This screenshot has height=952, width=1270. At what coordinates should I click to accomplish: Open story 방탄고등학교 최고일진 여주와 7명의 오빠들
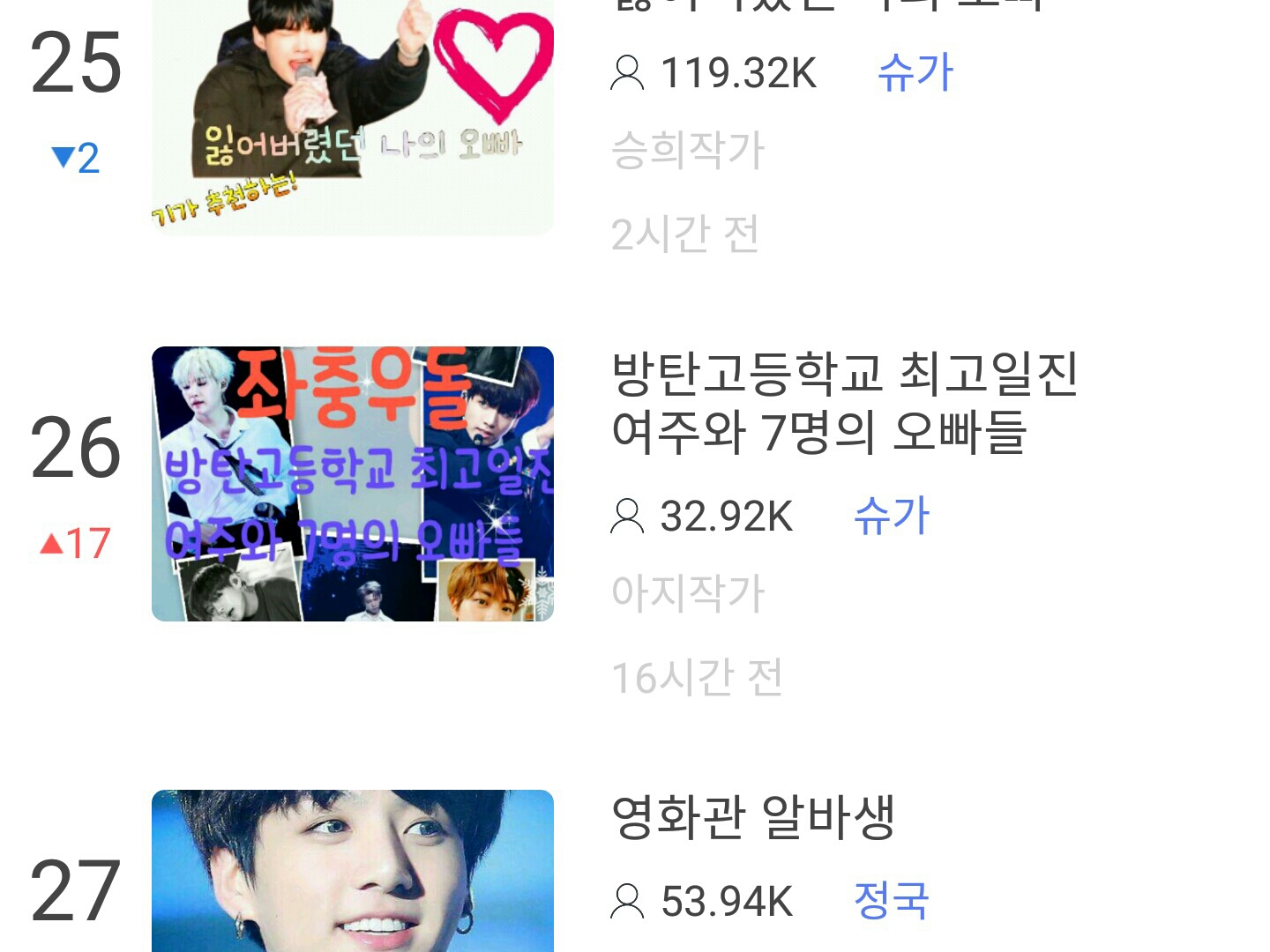pos(844,402)
